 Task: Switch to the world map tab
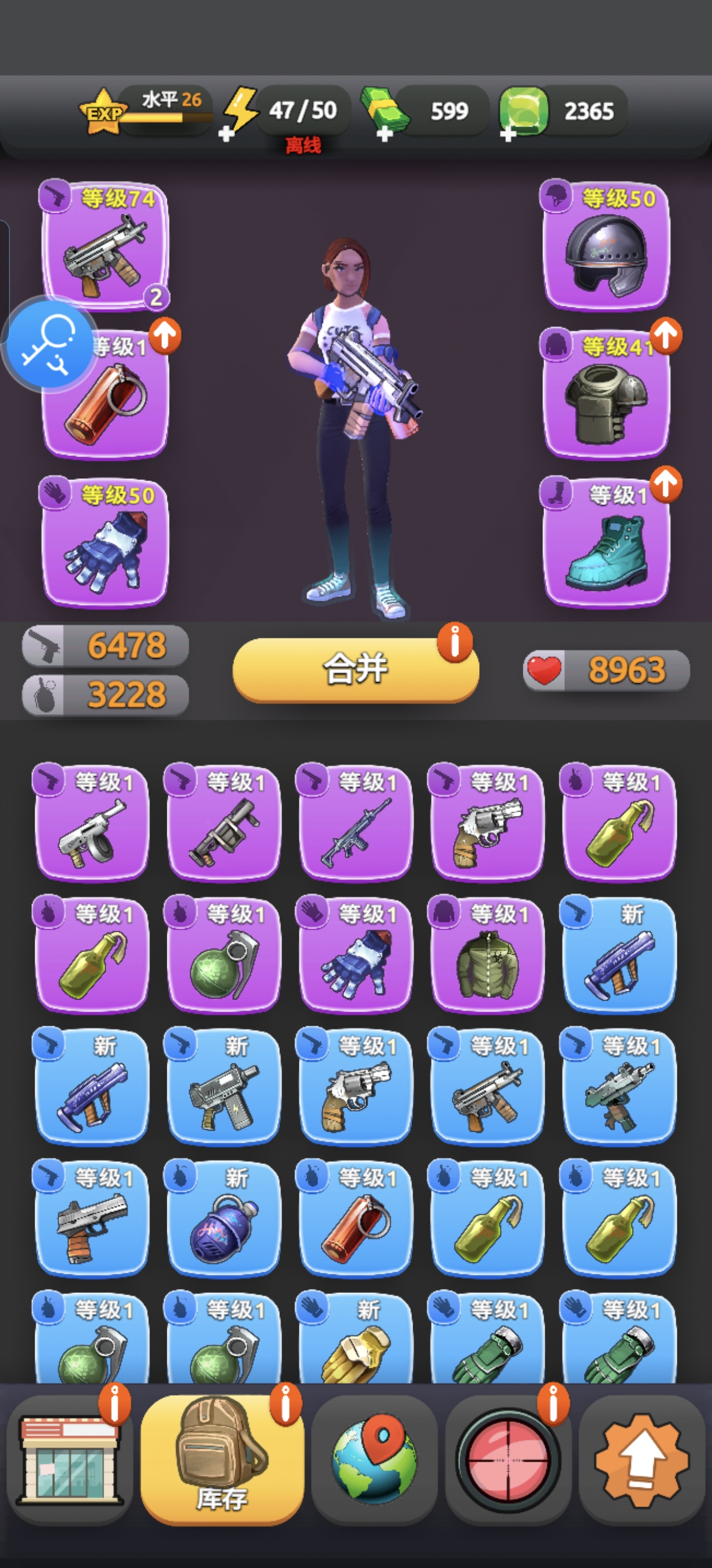tap(374, 1460)
